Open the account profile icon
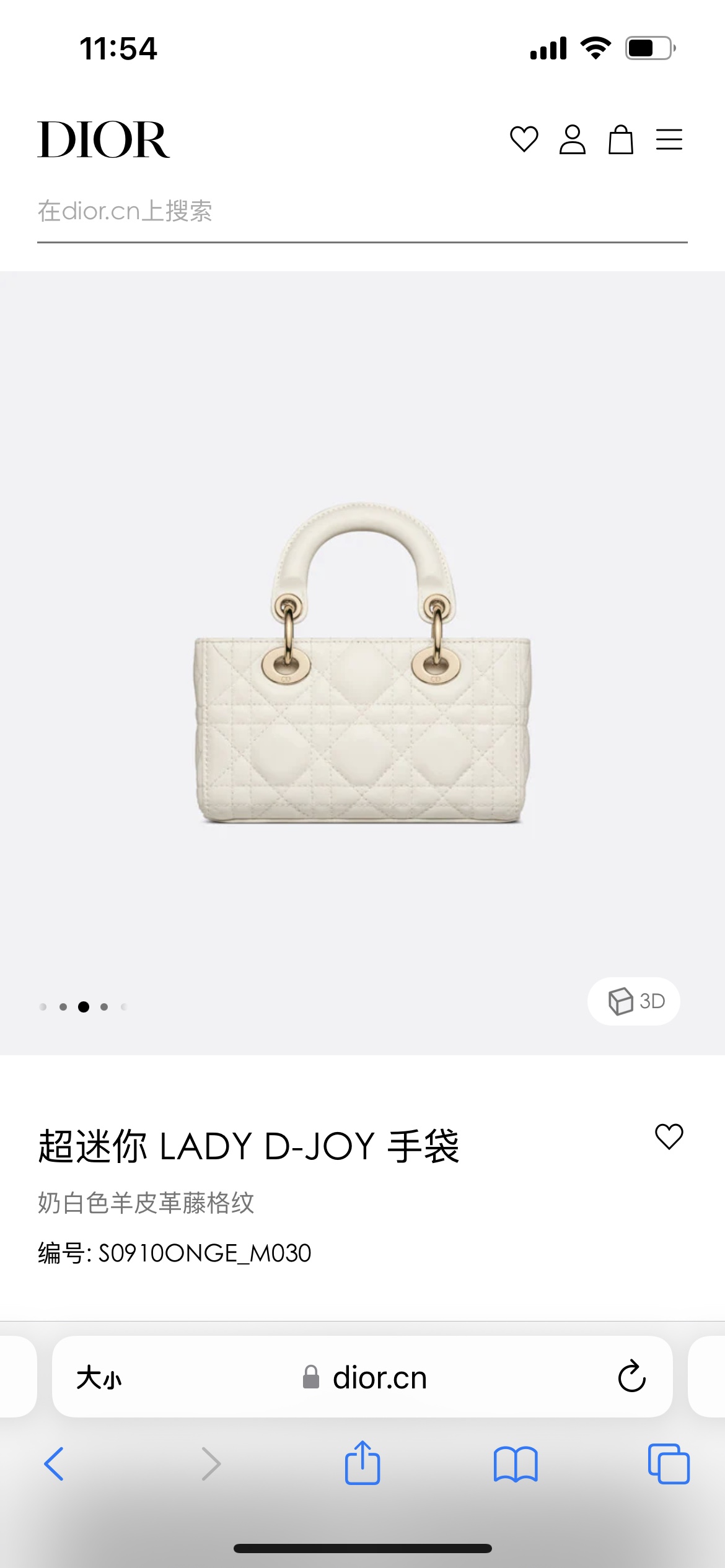The height and width of the screenshot is (1568, 725). (x=572, y=139)
